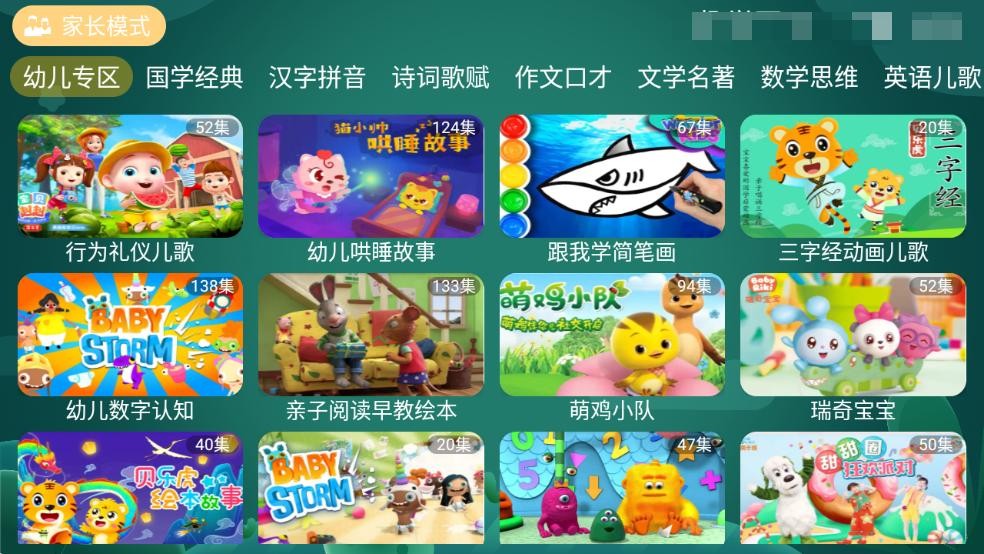Viewport: 984px width, 554px height.
Task: Switch to 汉字拼音 tab
Action: [317, 77]
